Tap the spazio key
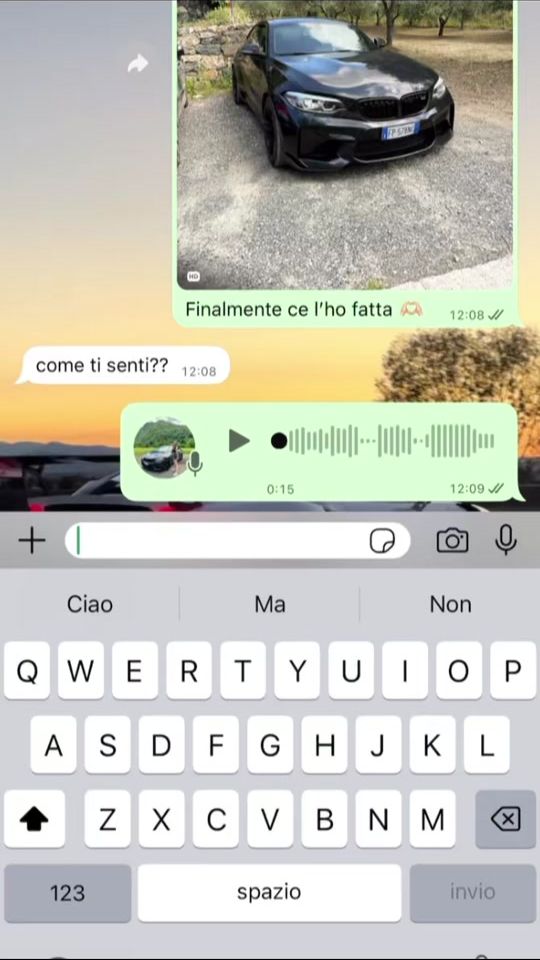This screenshot has width=540, height=960. [x=269, y=893]
